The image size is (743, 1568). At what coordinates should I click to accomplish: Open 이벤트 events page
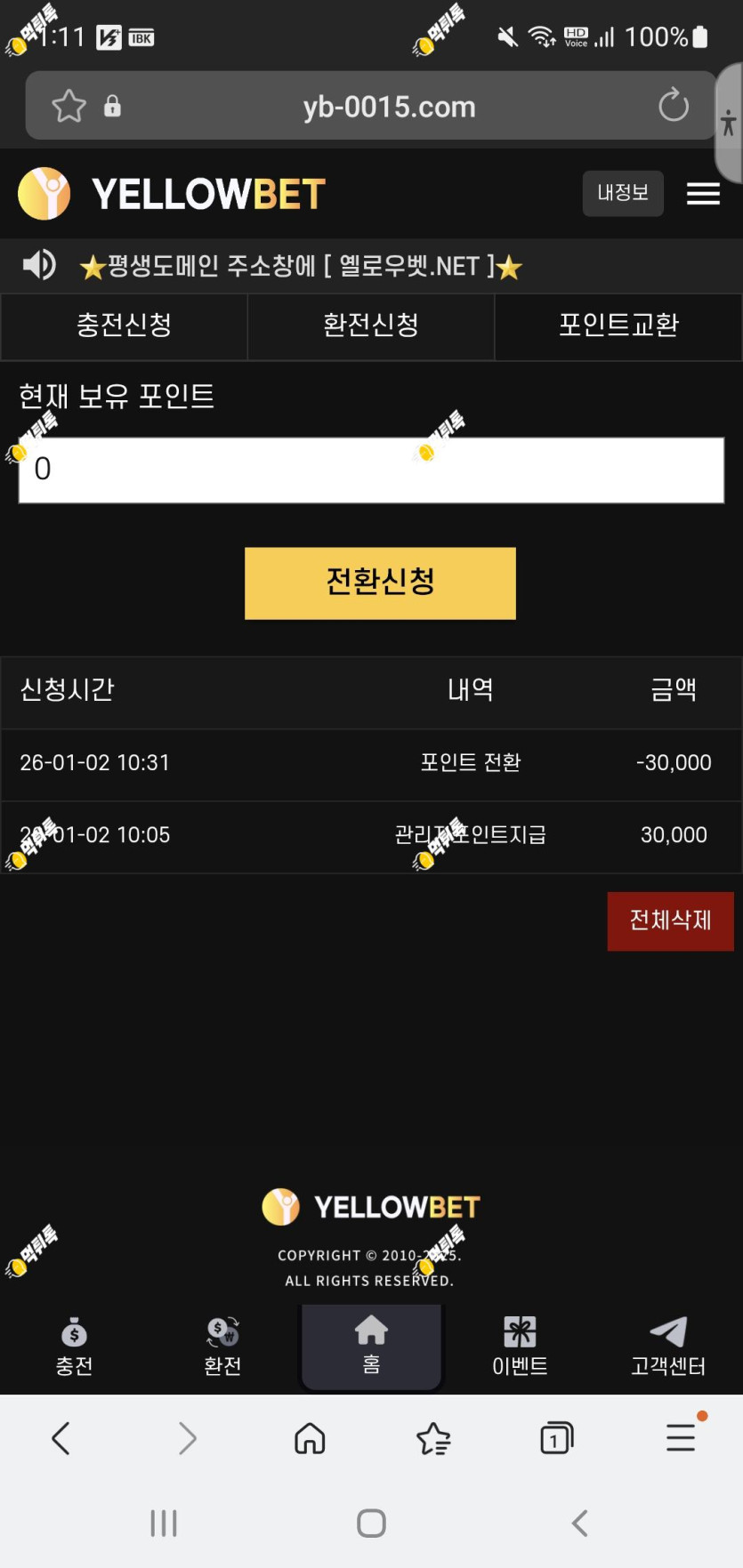520,1347
